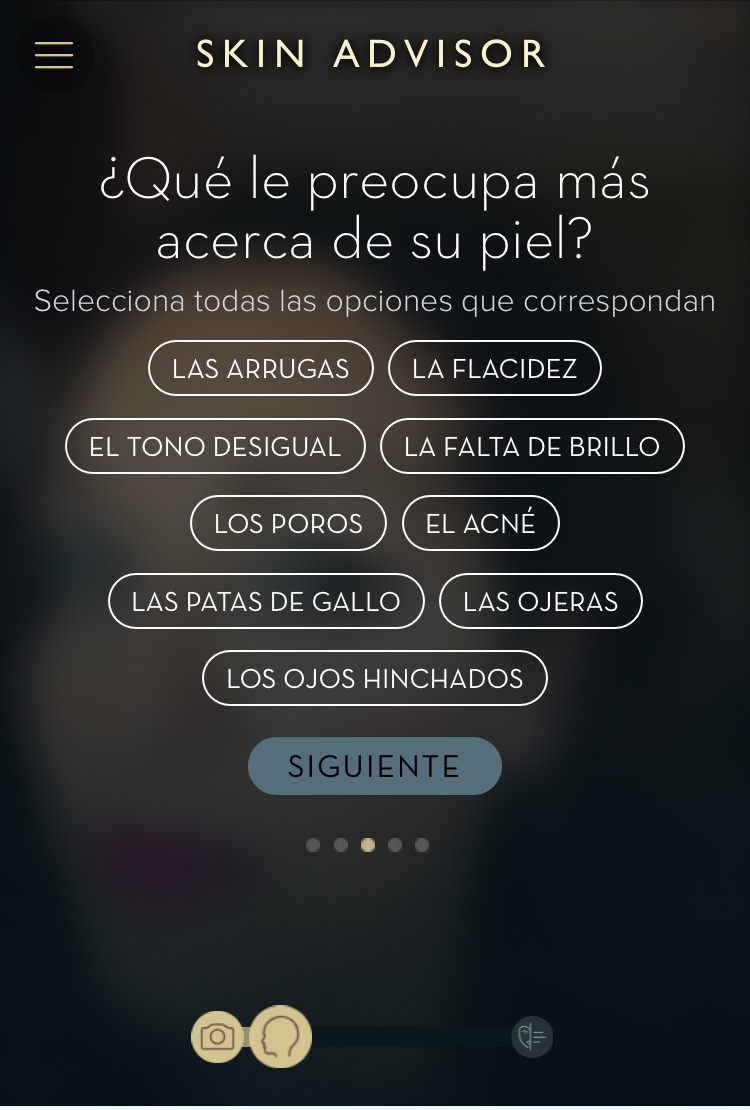The image size is (750, 1110).
Task: Select EL TONO DESIGUAL chip
Action: (215, 446)
